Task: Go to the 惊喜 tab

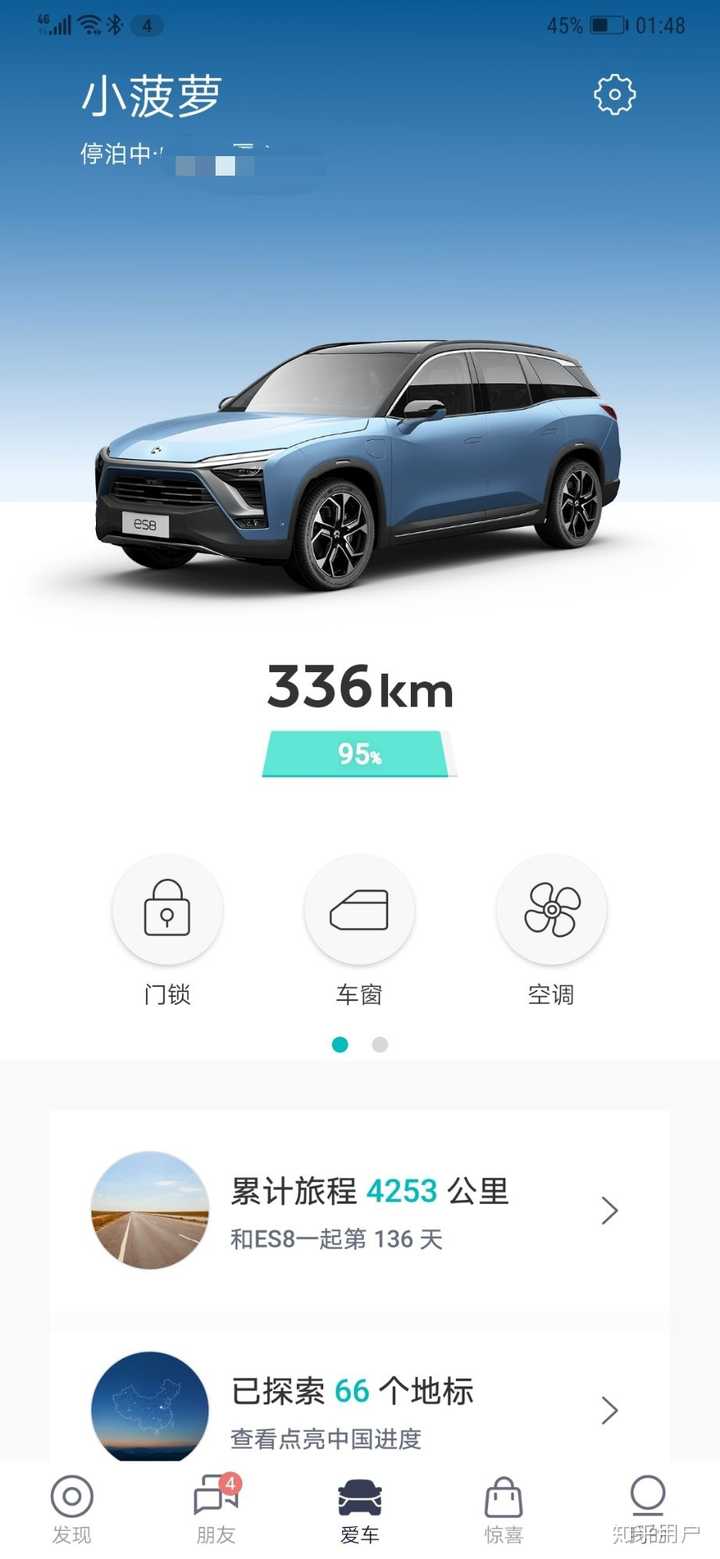Action: click(x=503, y=1509)
